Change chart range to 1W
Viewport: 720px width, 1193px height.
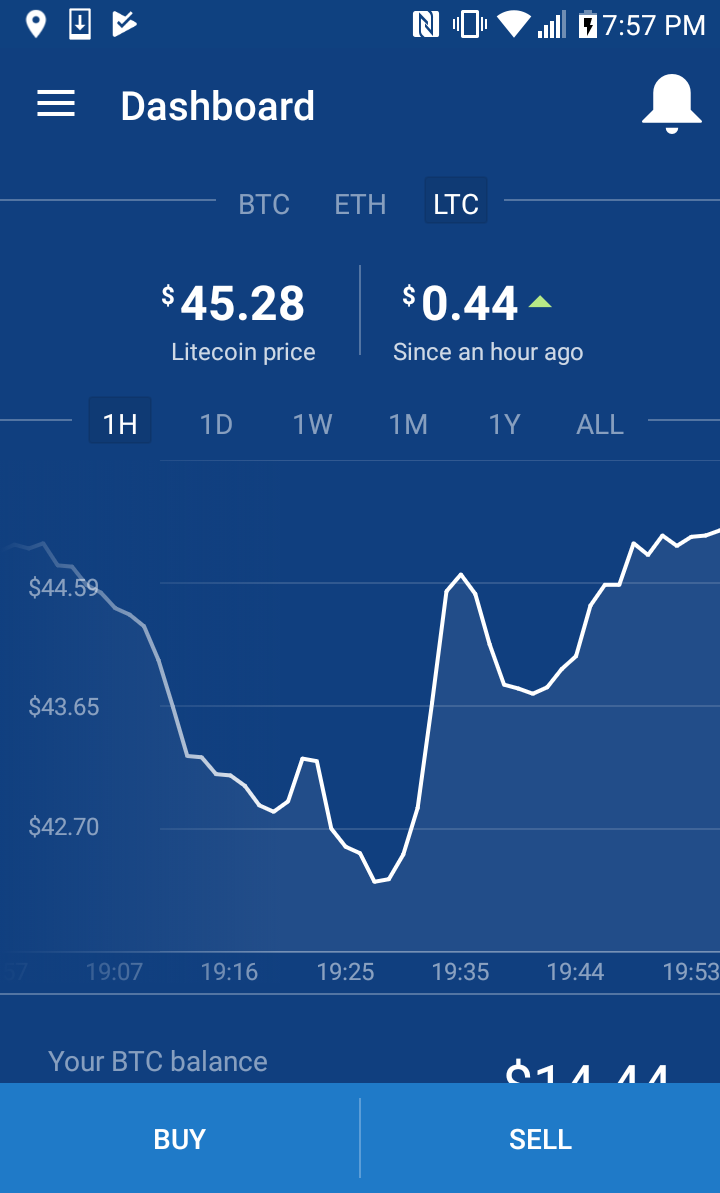click(312, 424)
